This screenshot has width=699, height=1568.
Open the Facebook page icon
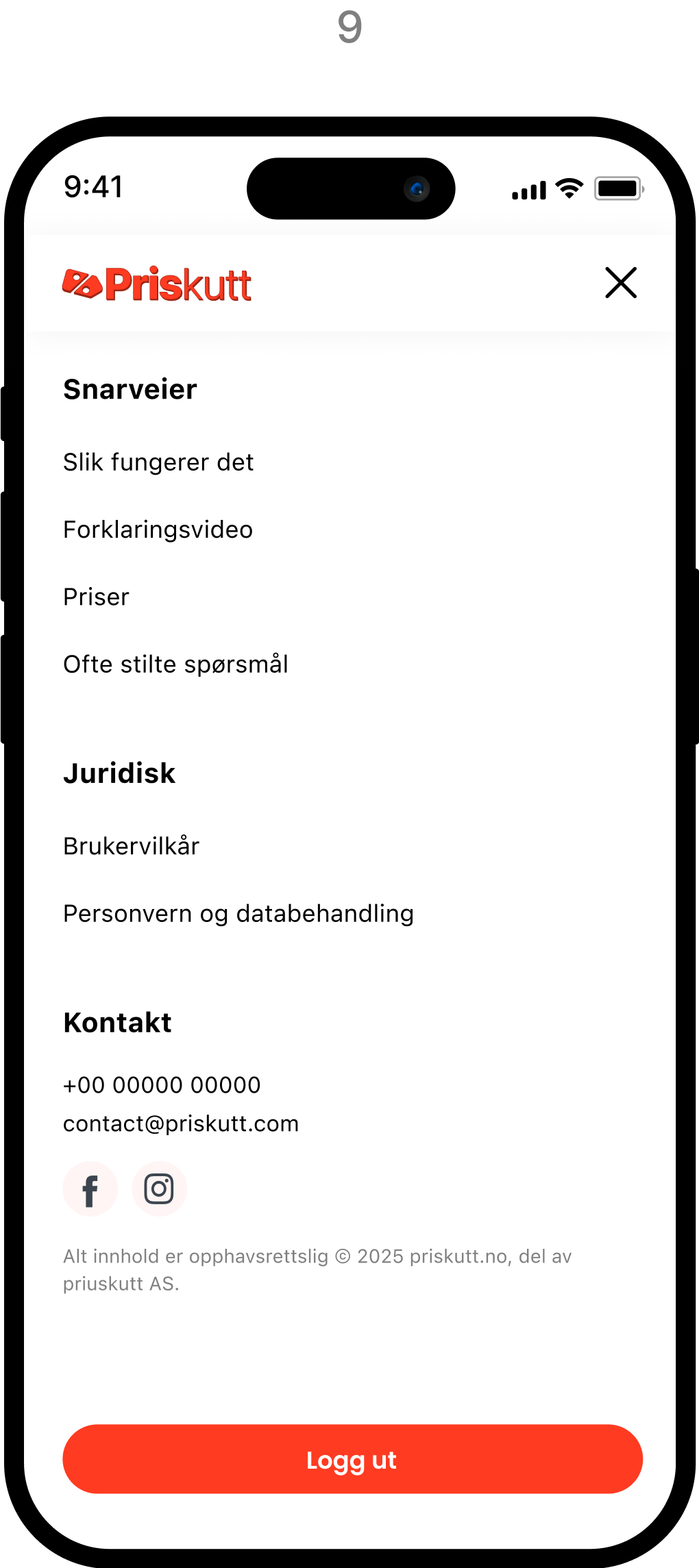coord(90,1189)
